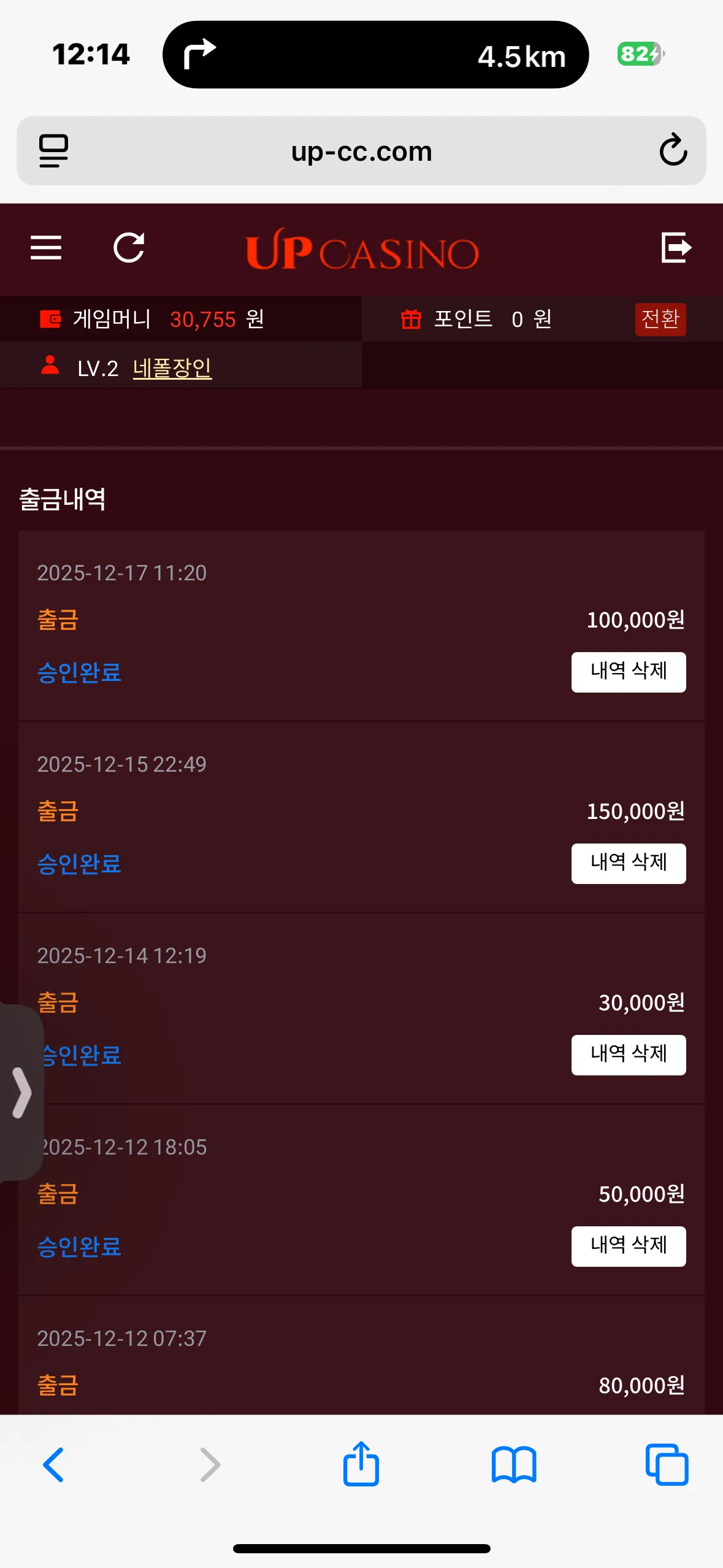Open page settings icon in address bar
723x1568 pixels.
pos(53,151)
